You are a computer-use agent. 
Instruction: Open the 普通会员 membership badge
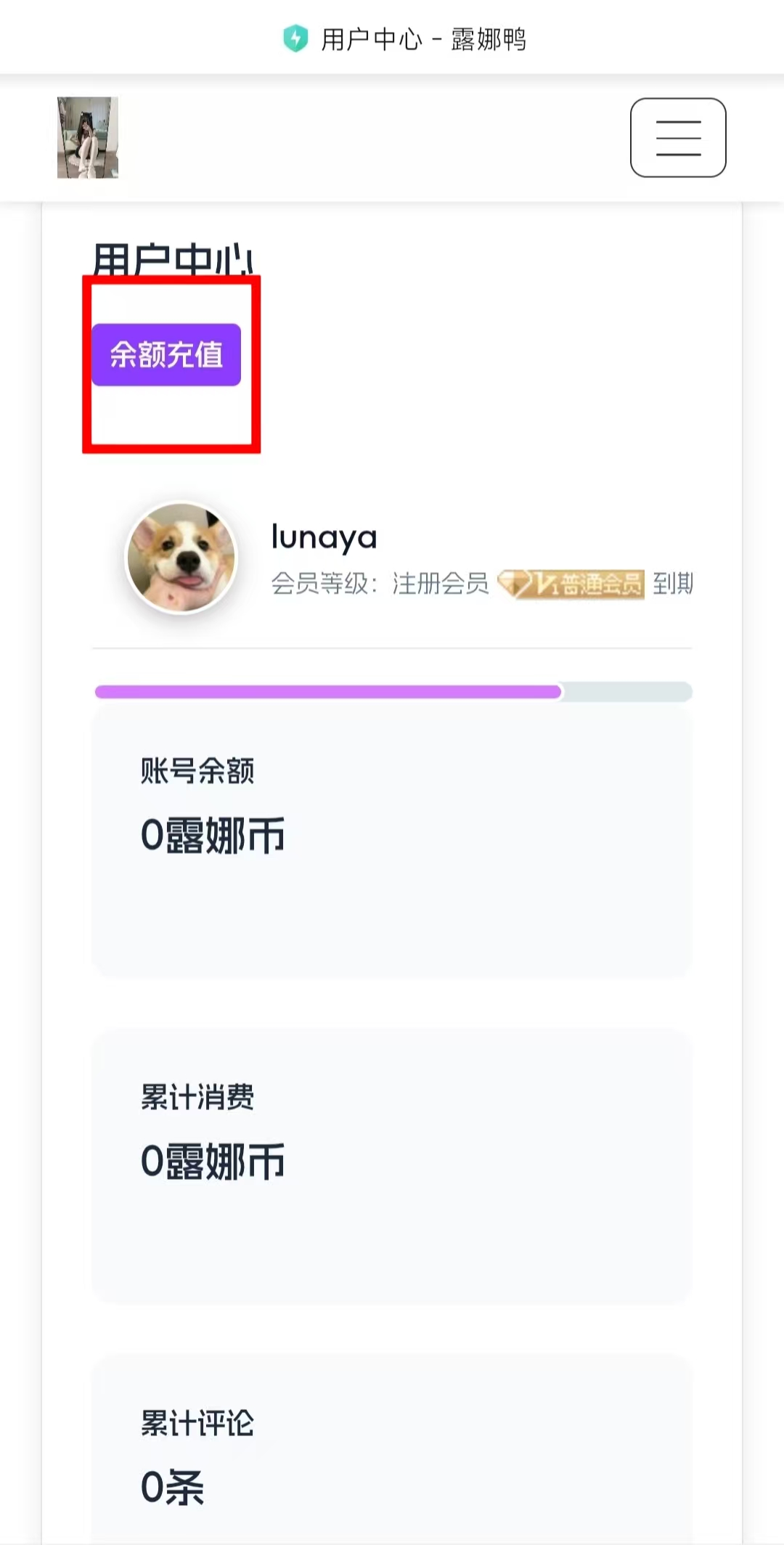tap(571, 584)
